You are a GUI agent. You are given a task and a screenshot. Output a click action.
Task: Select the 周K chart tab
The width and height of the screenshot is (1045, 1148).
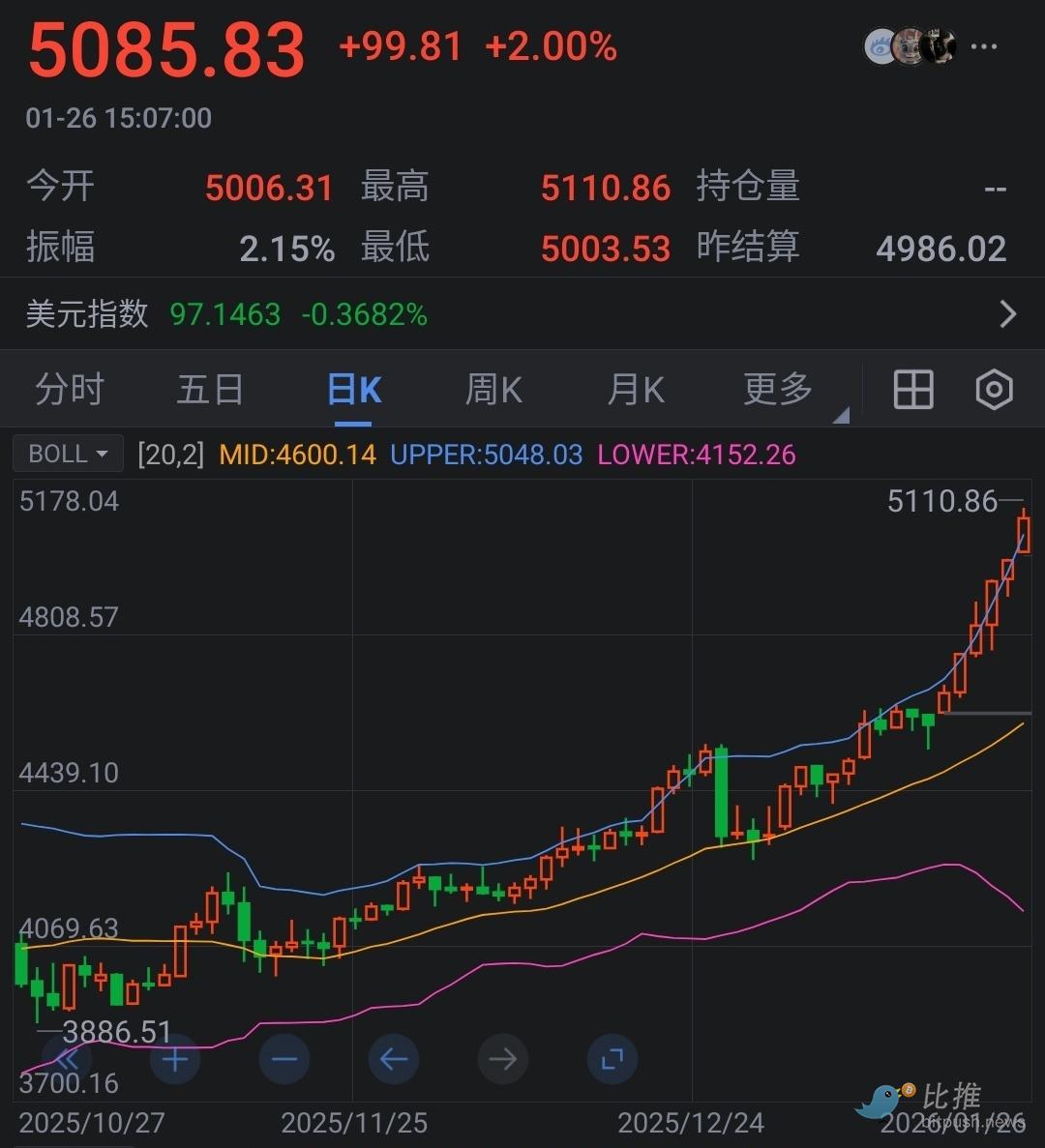tap(493, 390)
